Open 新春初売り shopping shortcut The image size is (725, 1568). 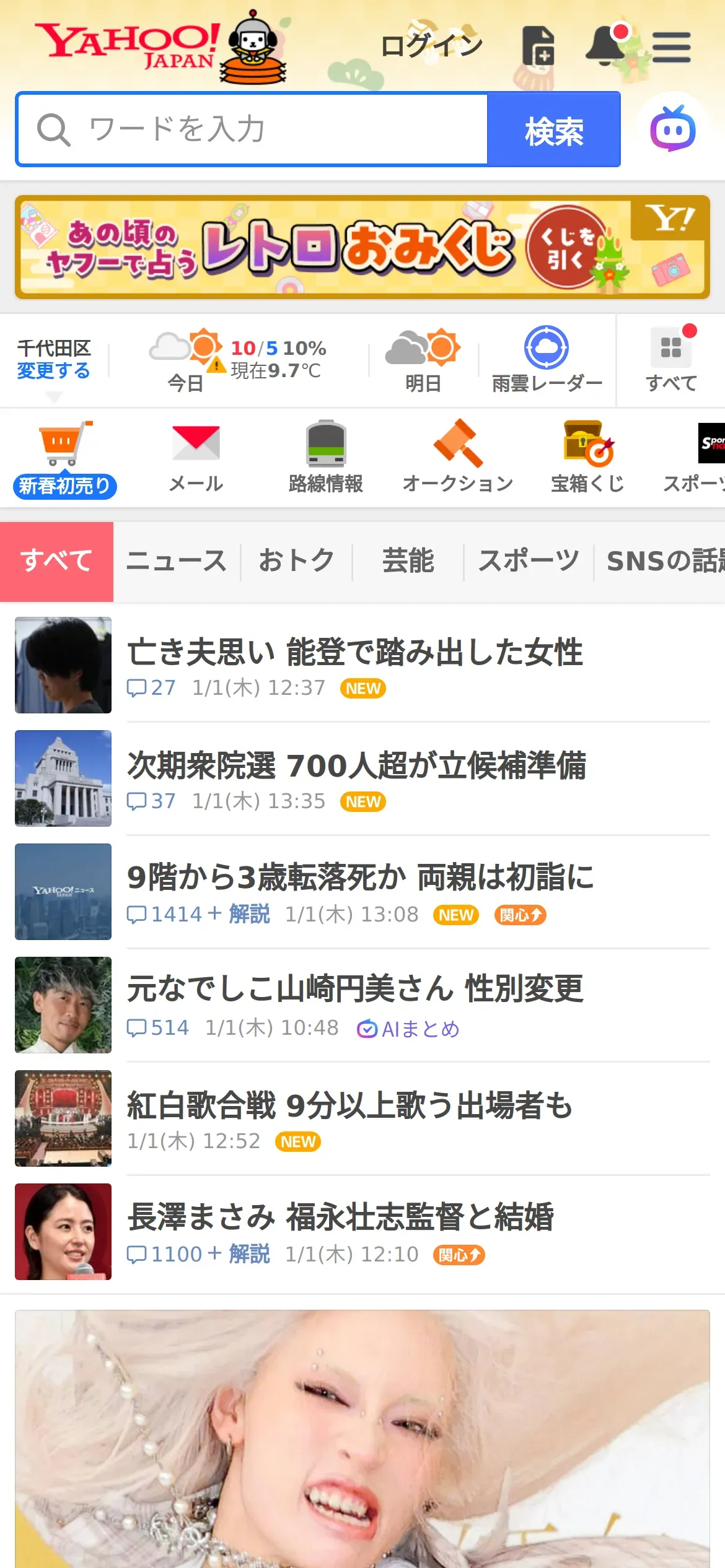pos(64,458)
